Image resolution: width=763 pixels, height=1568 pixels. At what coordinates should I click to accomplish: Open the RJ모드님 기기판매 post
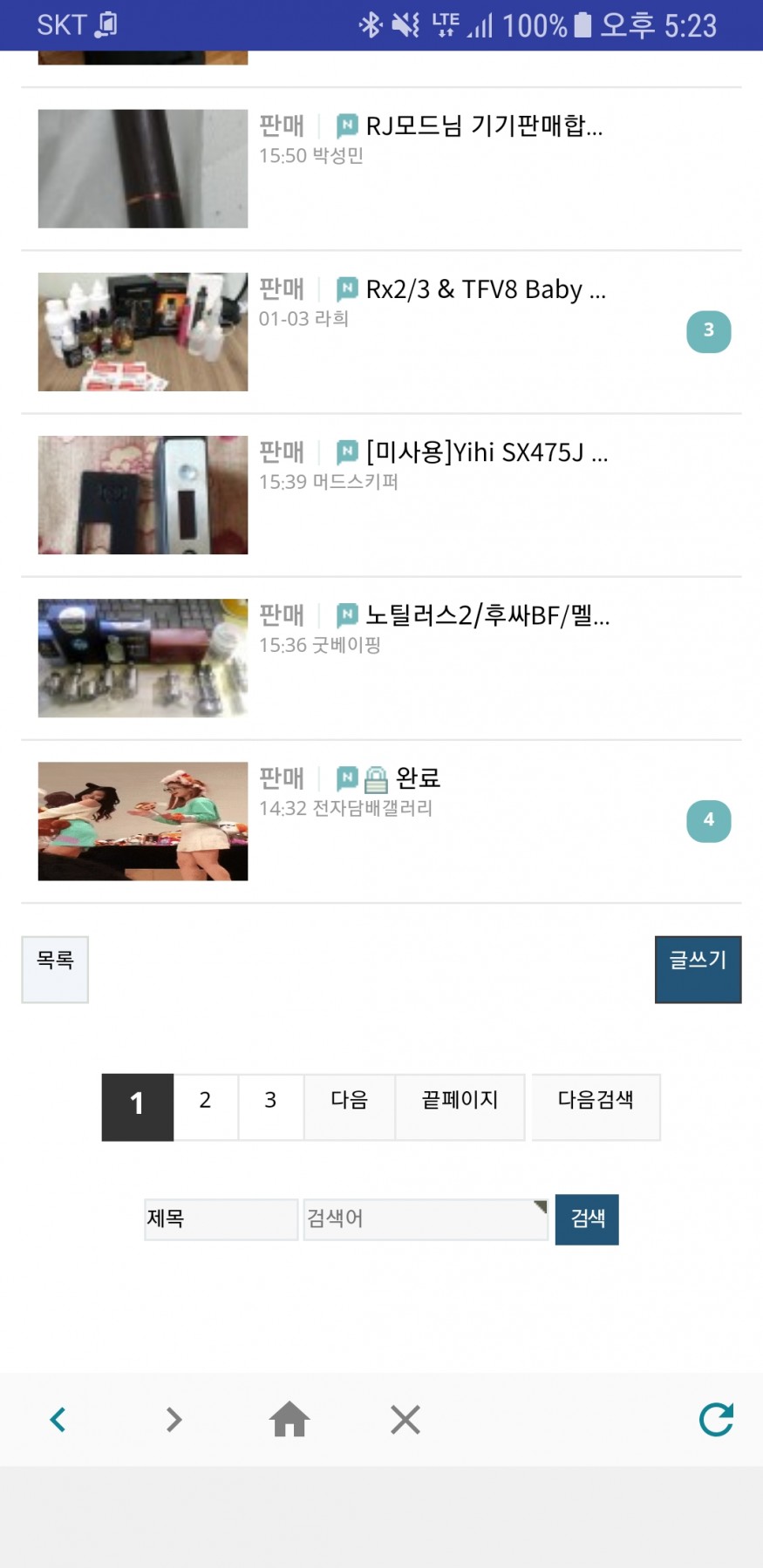point(483,127)
